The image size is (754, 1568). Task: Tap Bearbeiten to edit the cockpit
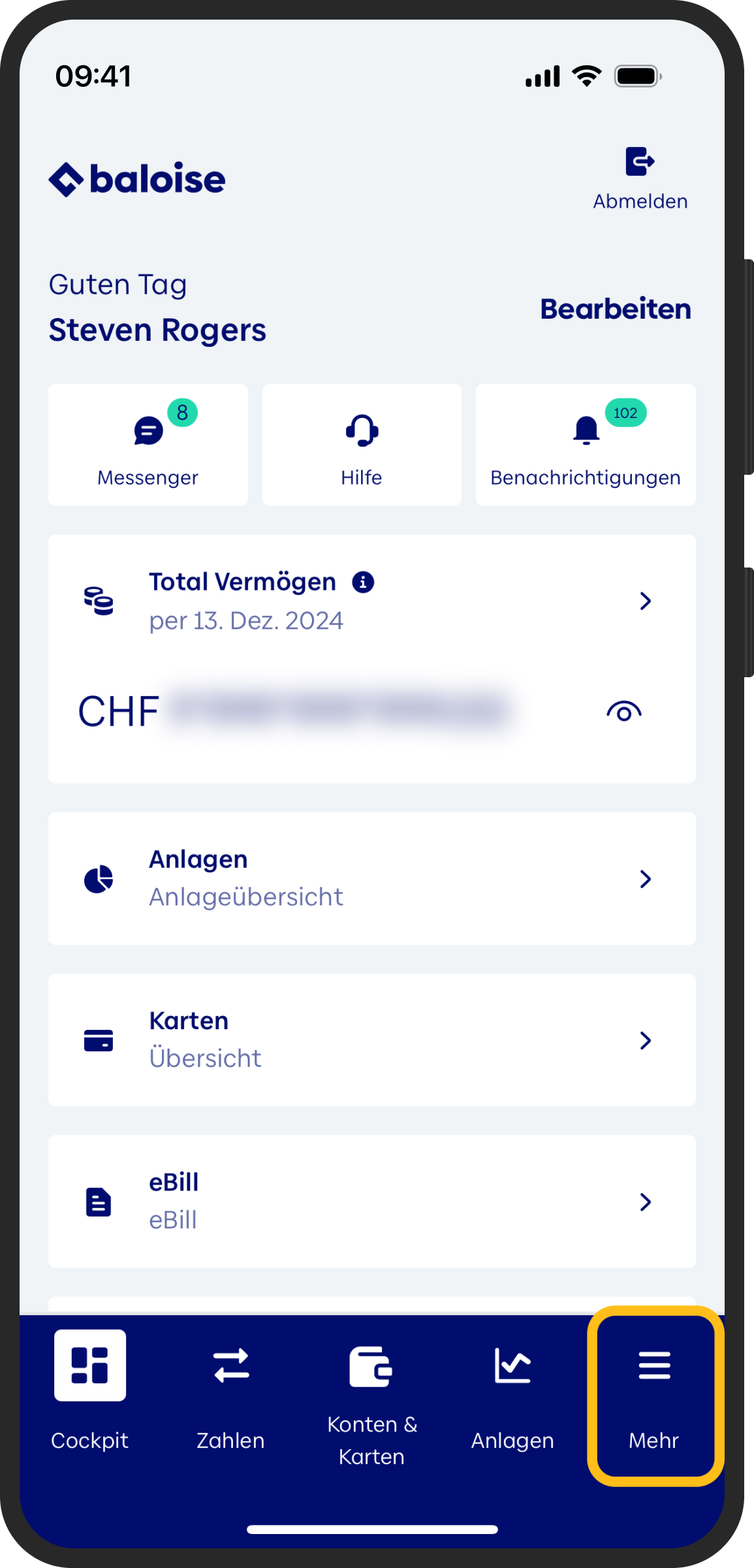(616, 309)
